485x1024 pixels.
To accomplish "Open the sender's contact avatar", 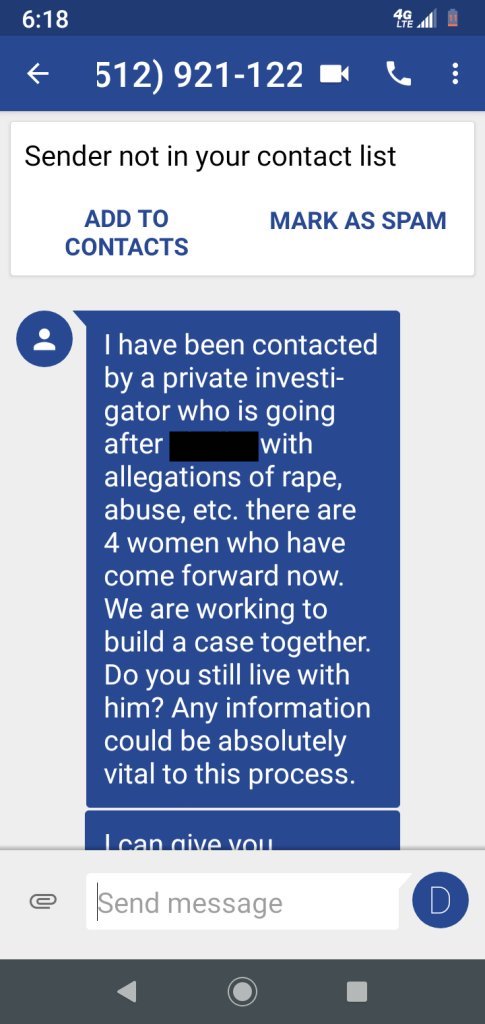I will pos(44,339).
